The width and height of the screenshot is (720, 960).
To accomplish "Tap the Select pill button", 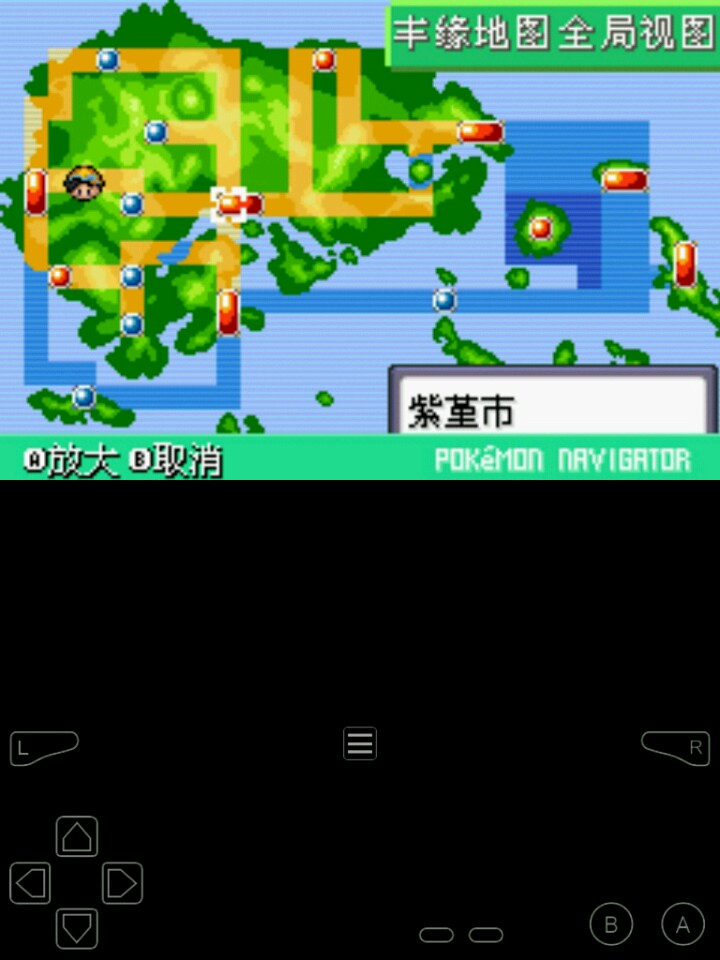I will tap(437, 935).
